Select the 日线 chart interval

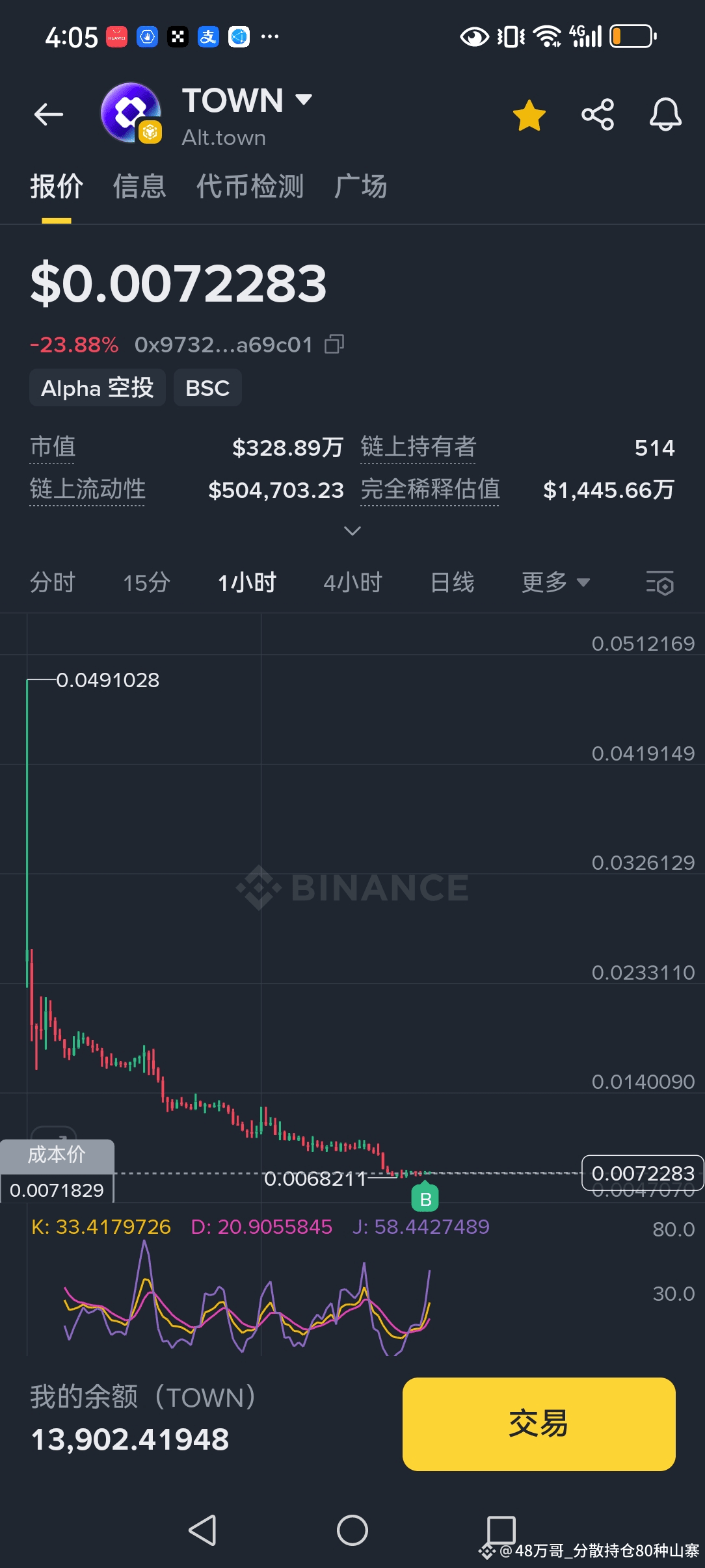point(453,582)
